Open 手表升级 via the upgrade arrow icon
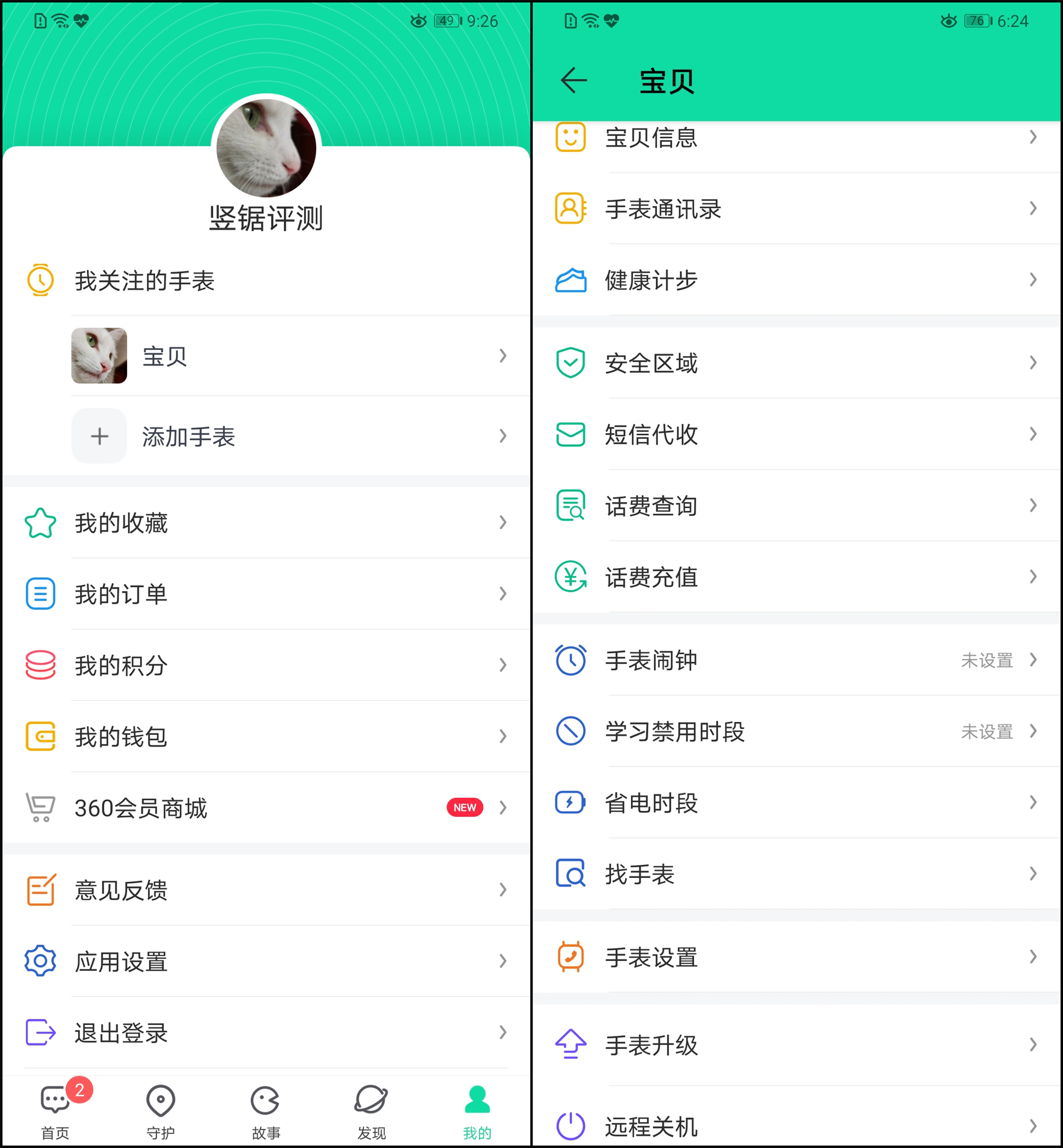 [x=570, y=1044]
